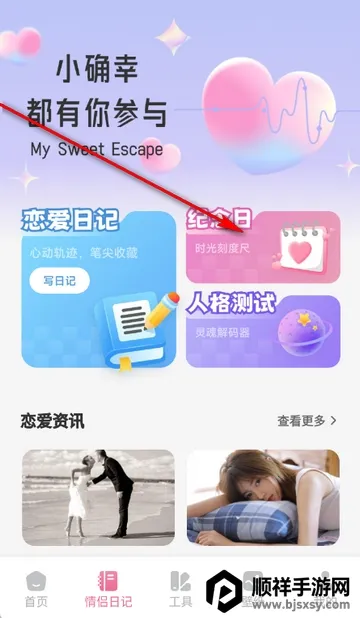Open the 纪念日 anniversary card
The height and width of the screenshot is (618, 360).
[x=263, y=247]
